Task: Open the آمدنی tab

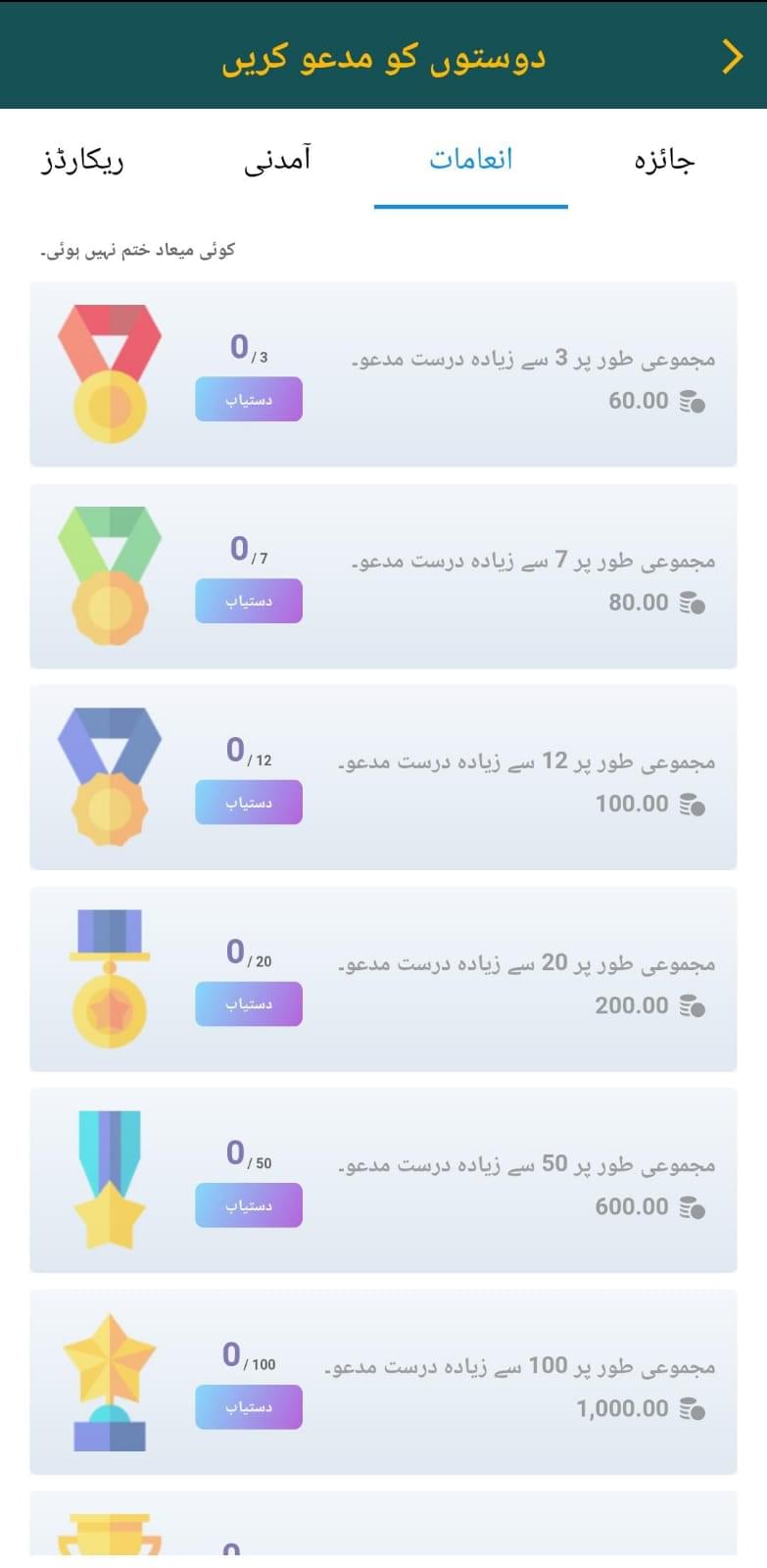Action: (277, 159)
